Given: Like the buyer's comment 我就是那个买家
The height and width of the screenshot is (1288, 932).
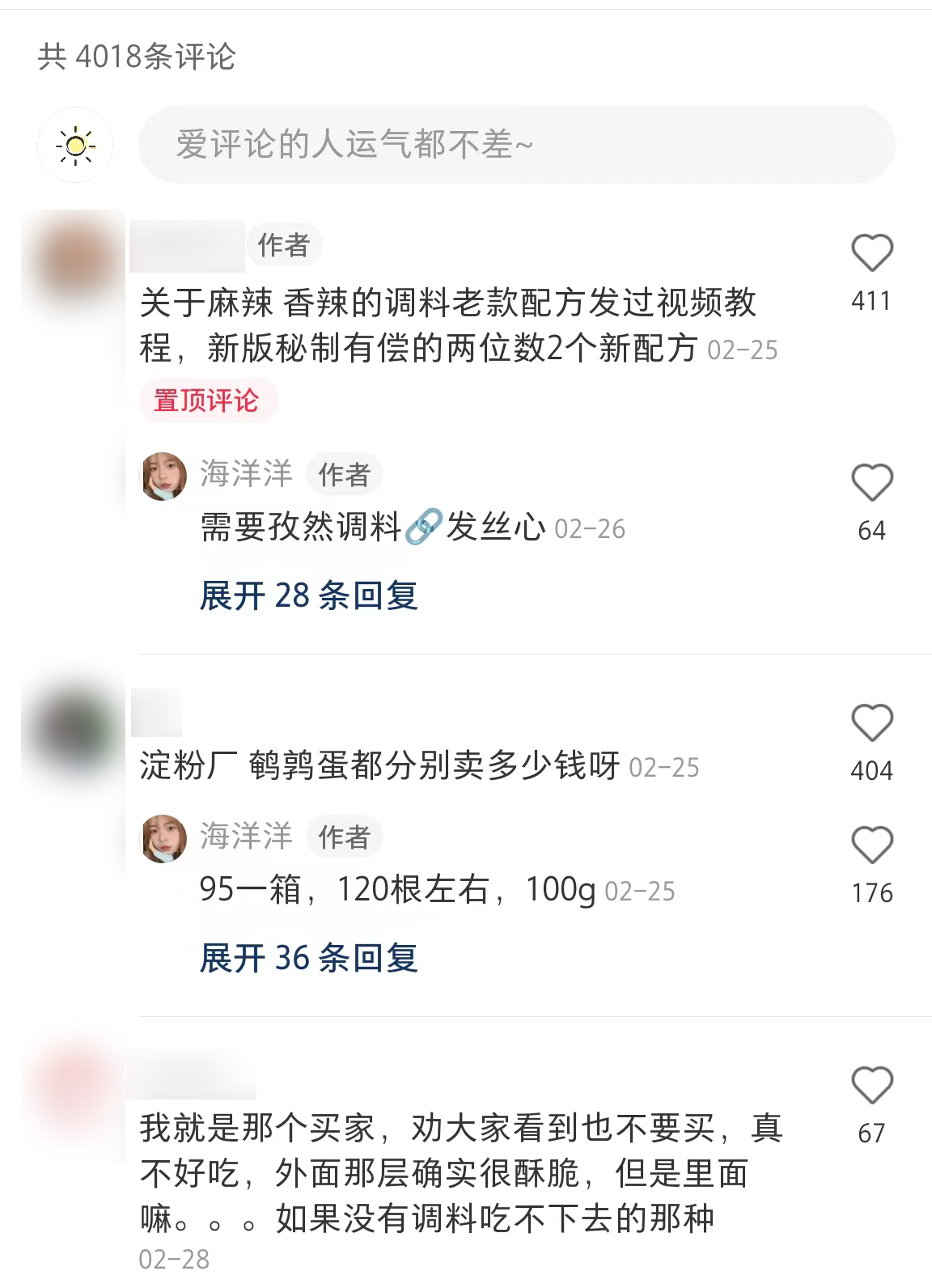Looking at the screenshot, I should click(x=871, y=1085).
